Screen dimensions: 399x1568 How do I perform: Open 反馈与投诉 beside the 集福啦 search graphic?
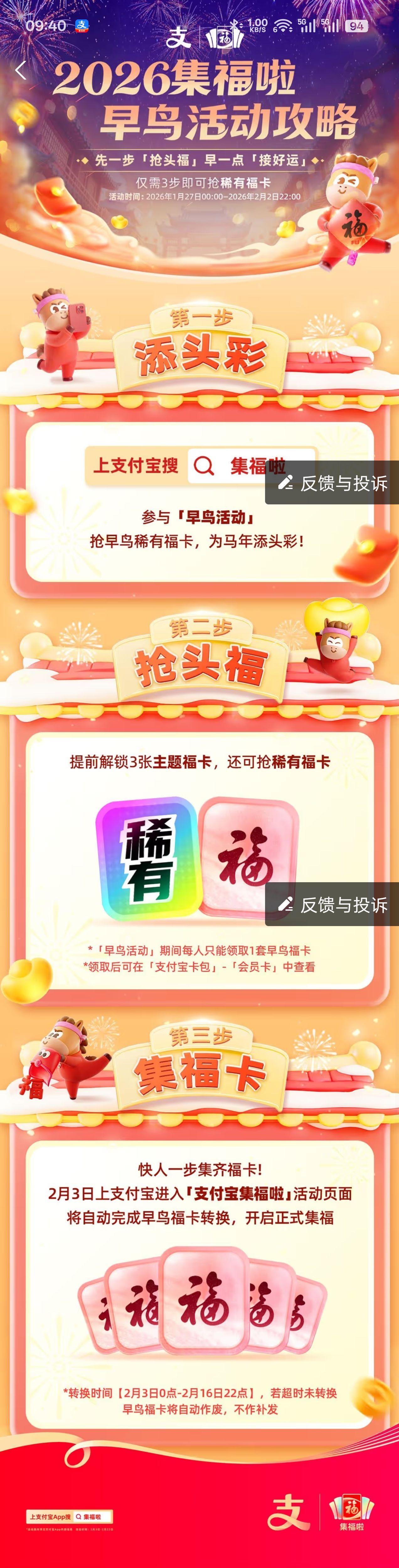(x=332, y=483)
